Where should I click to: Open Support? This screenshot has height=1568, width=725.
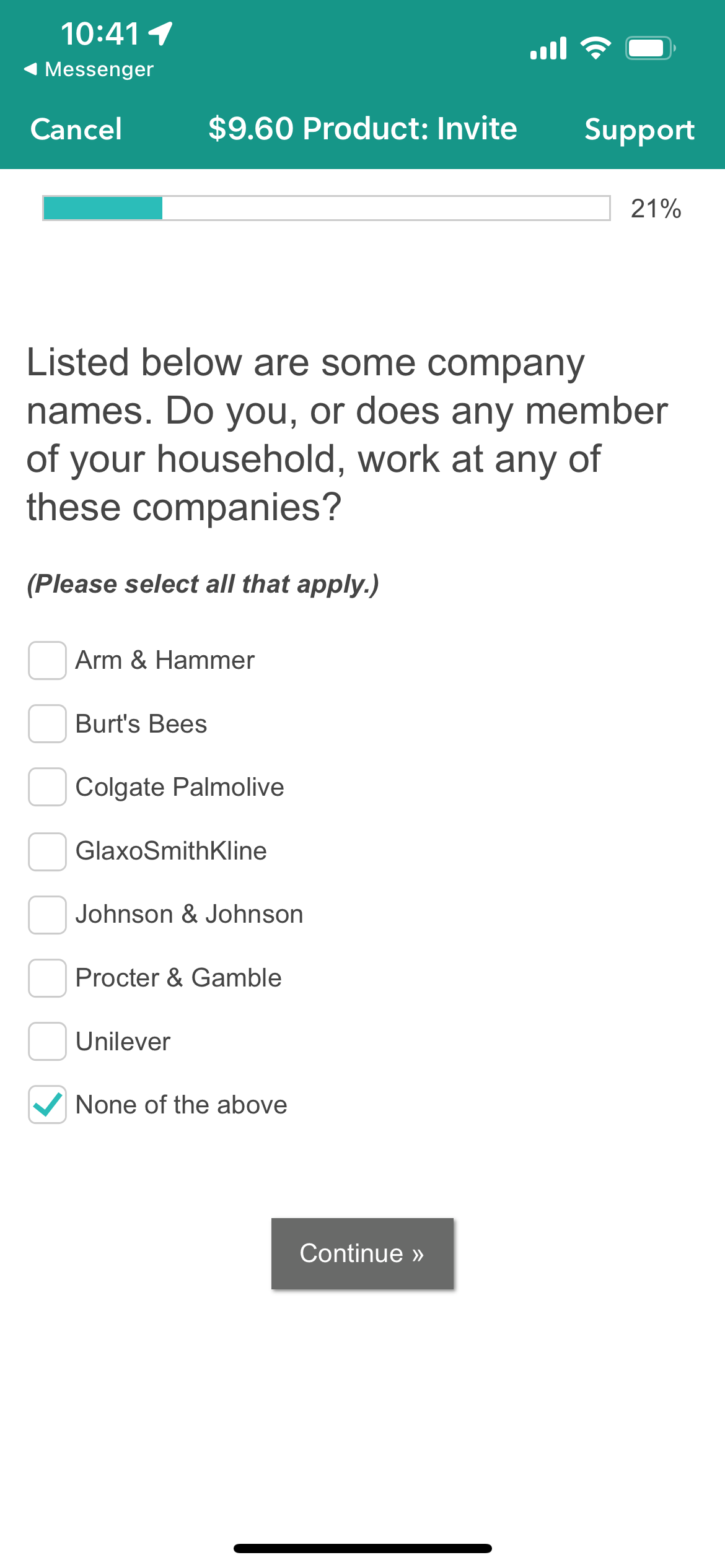(639, 130)
